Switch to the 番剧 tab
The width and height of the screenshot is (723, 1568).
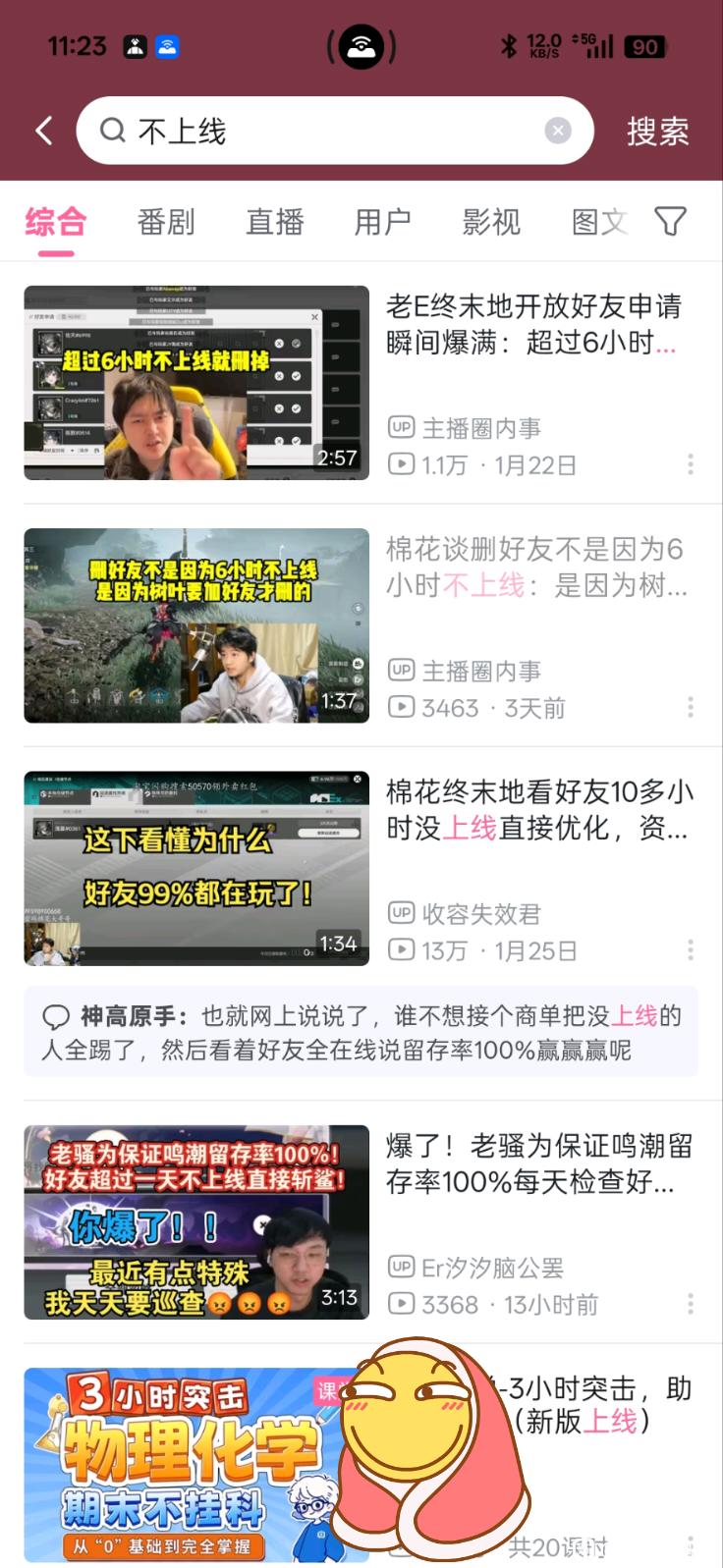pos(166,222)
